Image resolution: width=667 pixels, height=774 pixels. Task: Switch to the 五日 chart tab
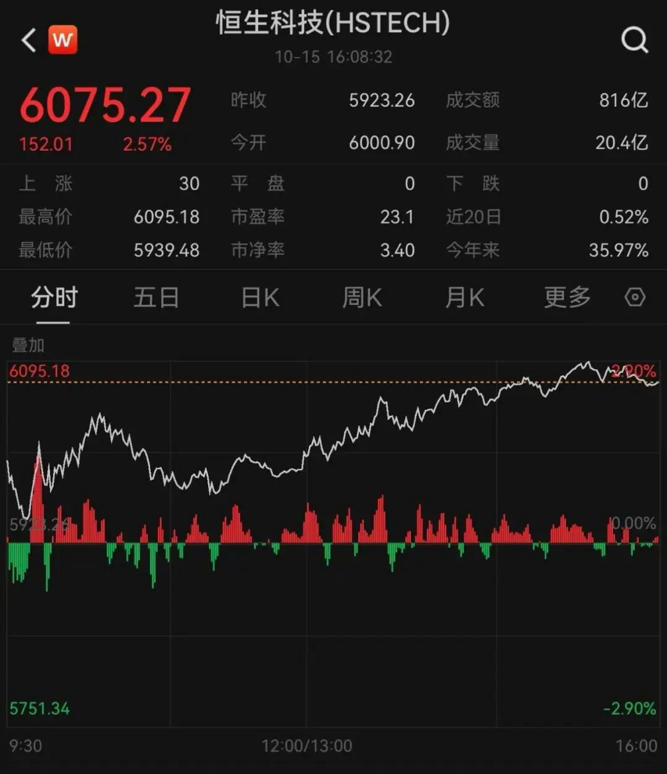click(156, 297)
